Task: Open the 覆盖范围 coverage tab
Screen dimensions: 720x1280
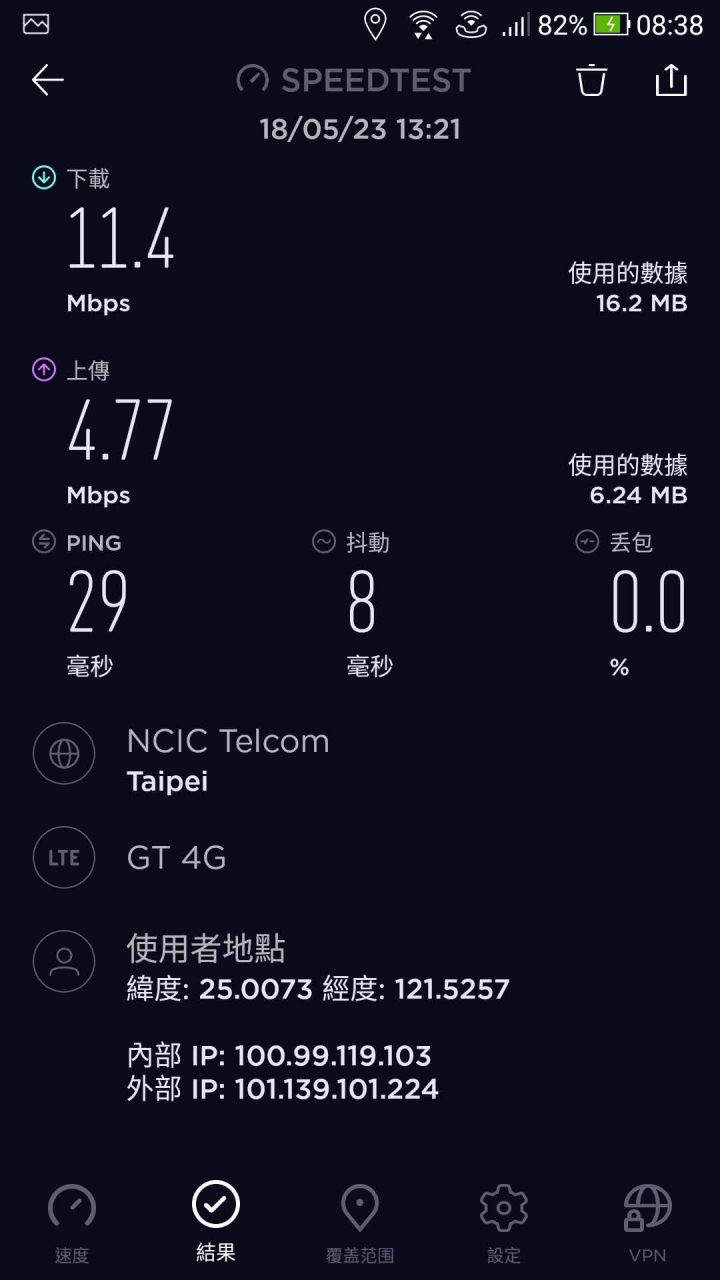Action: [360, 1223]
